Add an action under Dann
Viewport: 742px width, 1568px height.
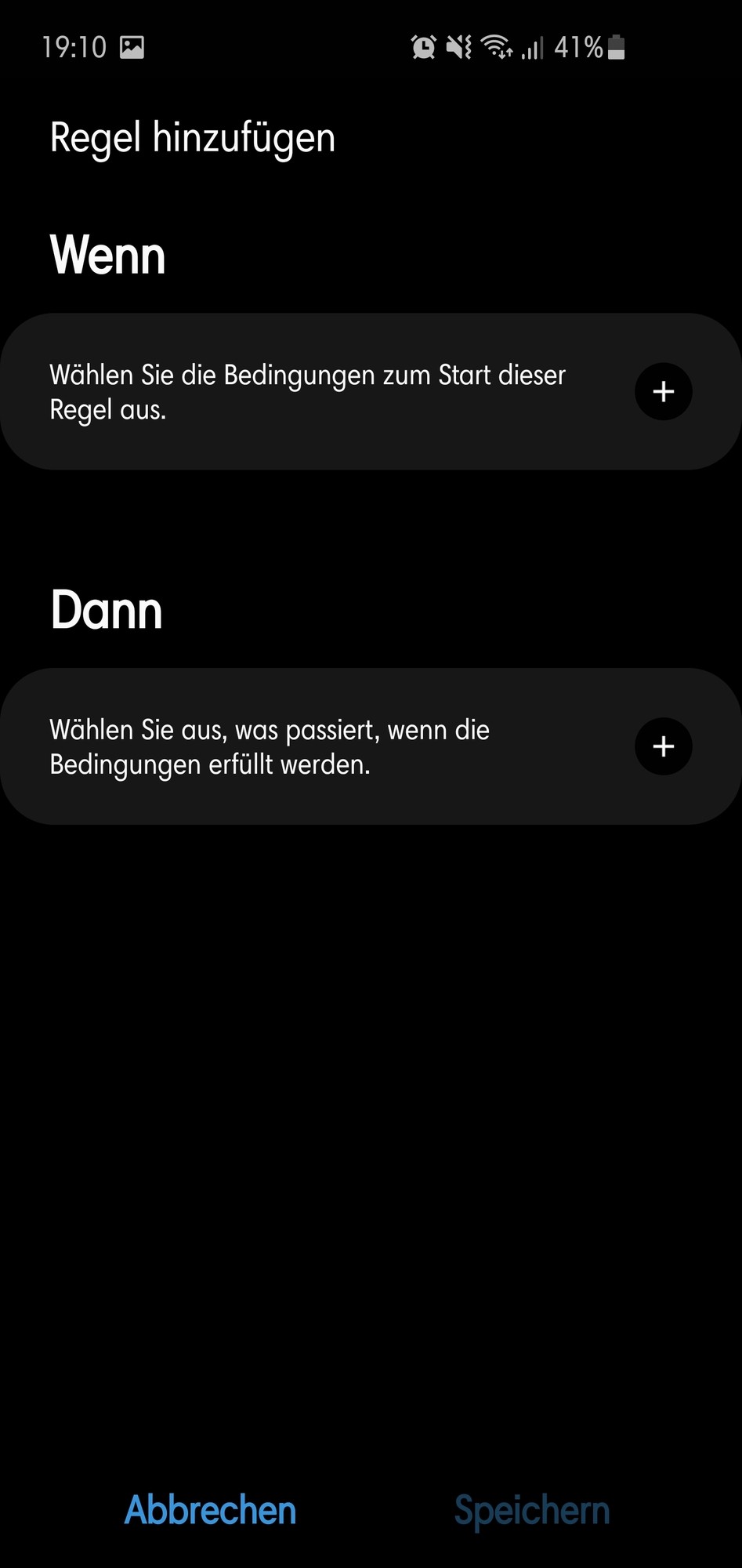coord(663,746)
